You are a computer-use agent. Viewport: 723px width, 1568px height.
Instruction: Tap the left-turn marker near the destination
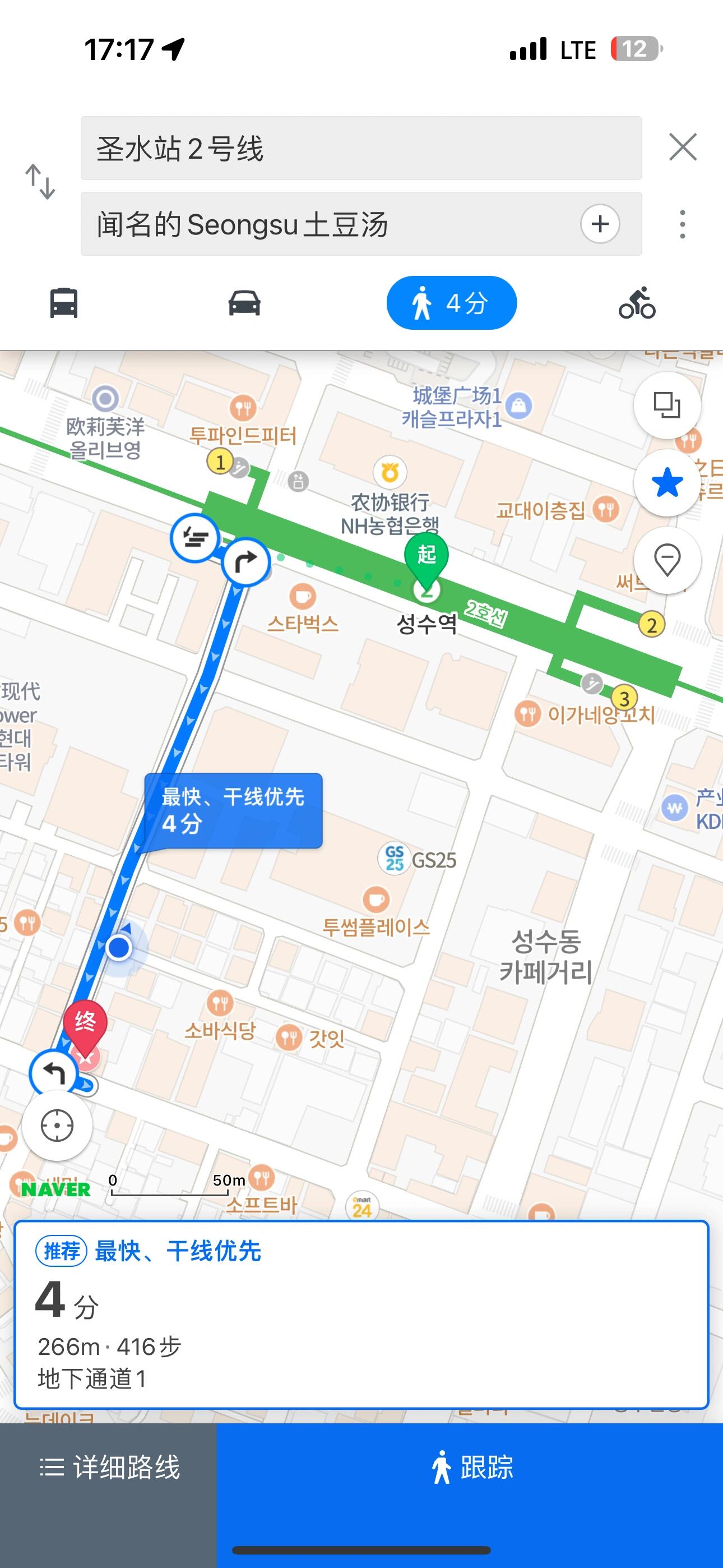[x=54, y=1073]
